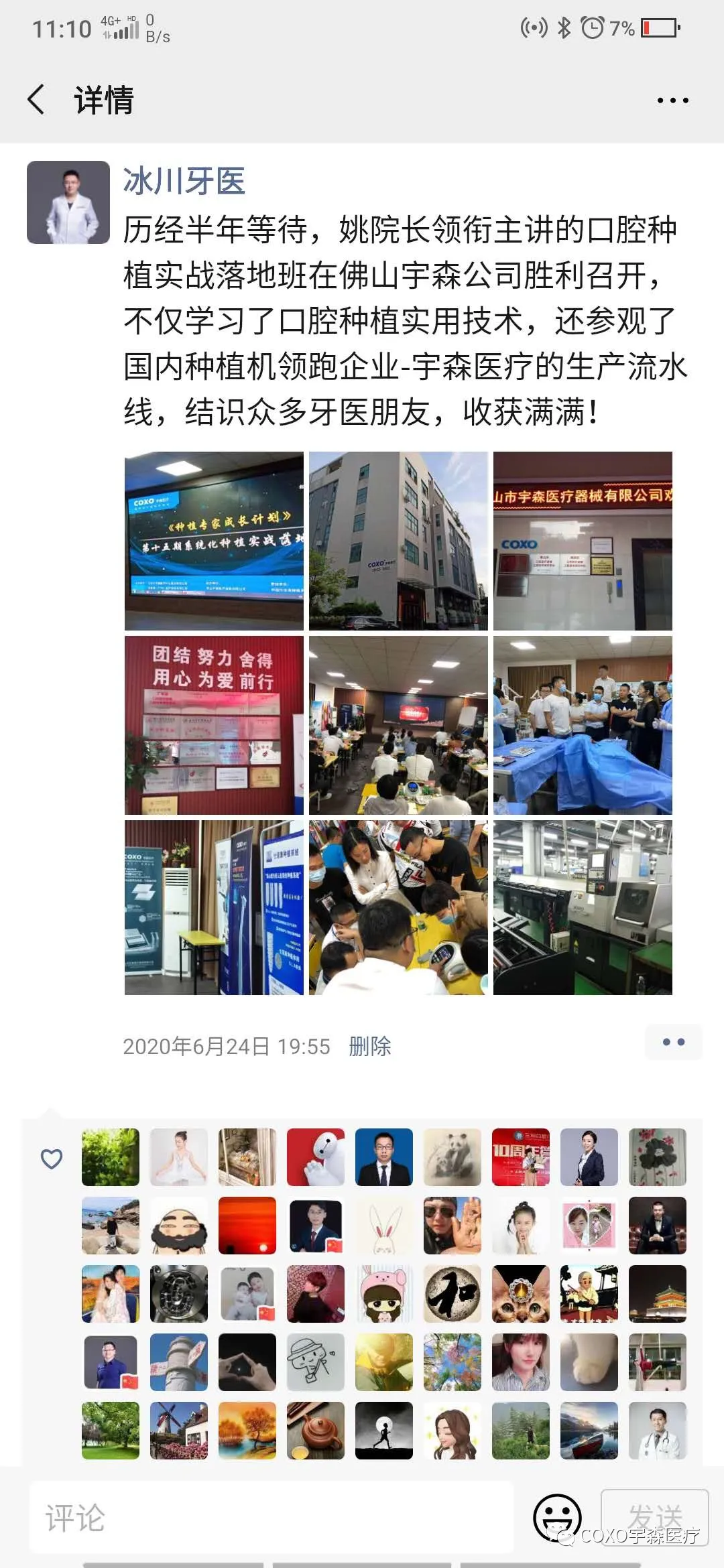724x1568 pixels.
Task: Open the photo of CNC factory machines
Action: pos(583,907)
